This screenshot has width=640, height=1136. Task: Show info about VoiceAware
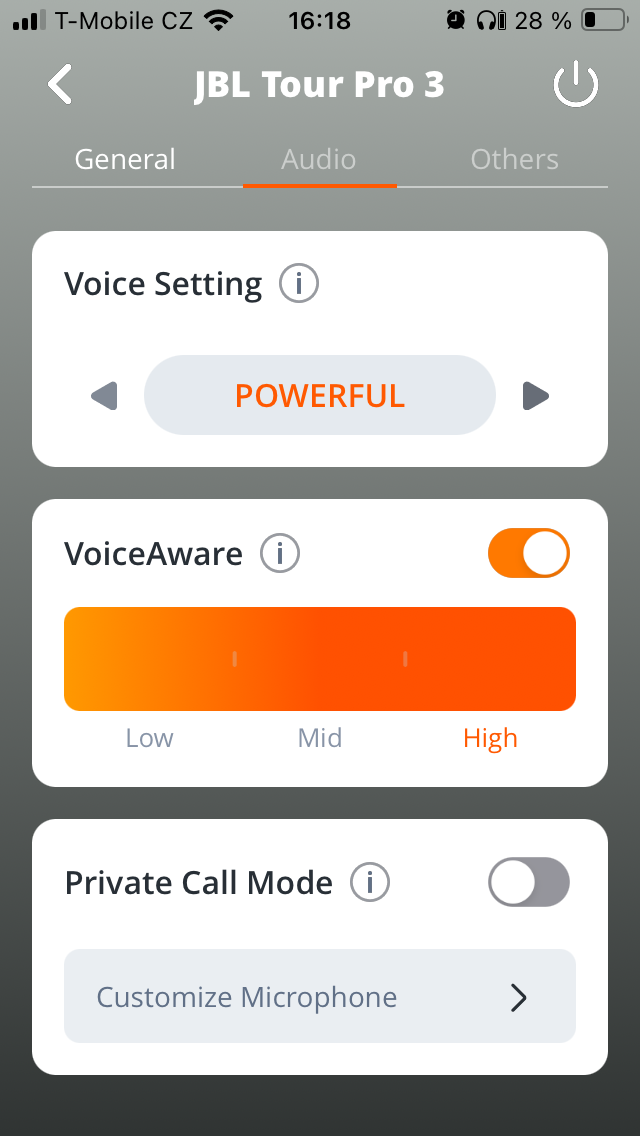pyautogui.click(x=280, y=553)
